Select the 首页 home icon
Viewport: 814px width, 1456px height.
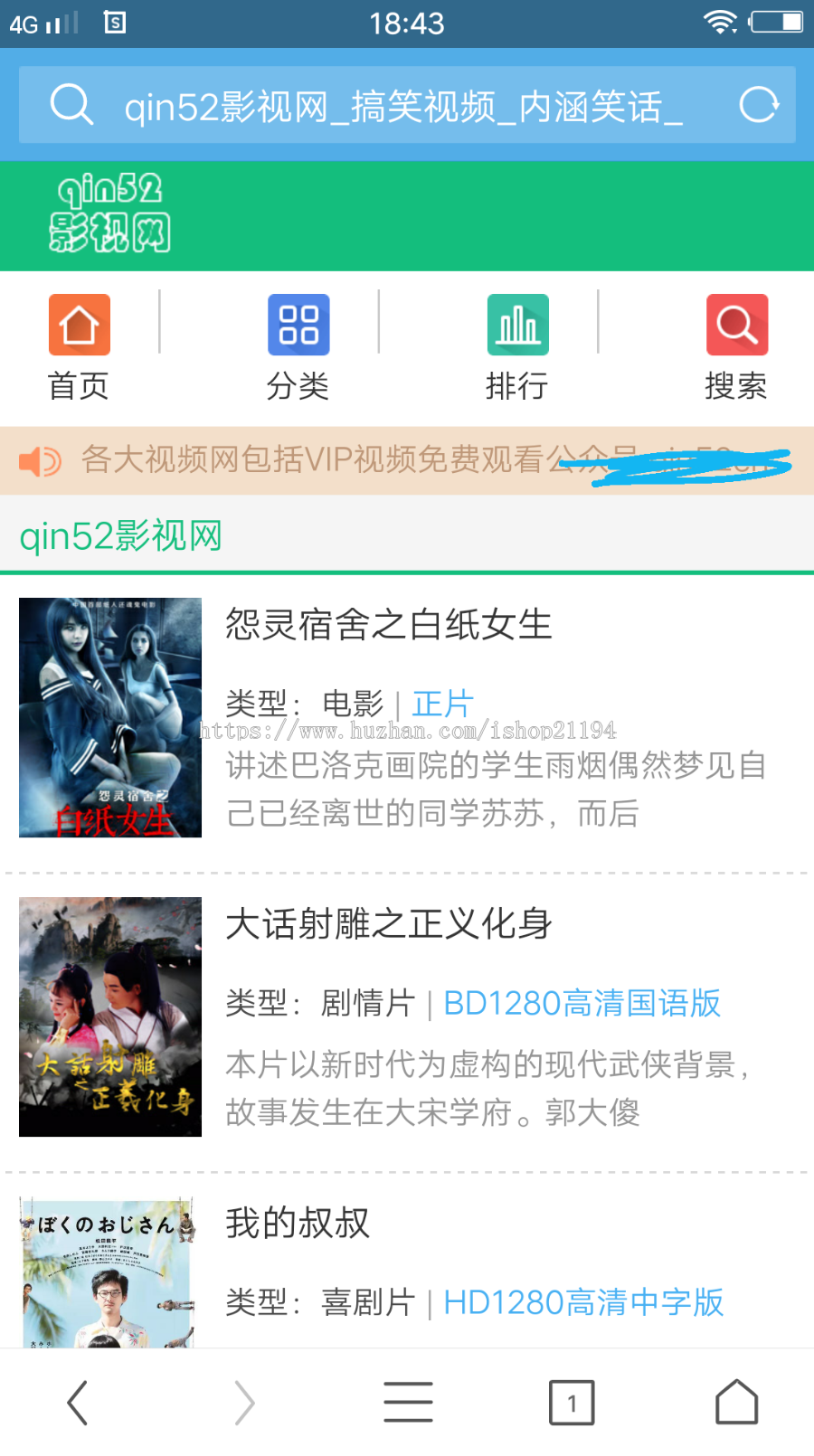79,325
